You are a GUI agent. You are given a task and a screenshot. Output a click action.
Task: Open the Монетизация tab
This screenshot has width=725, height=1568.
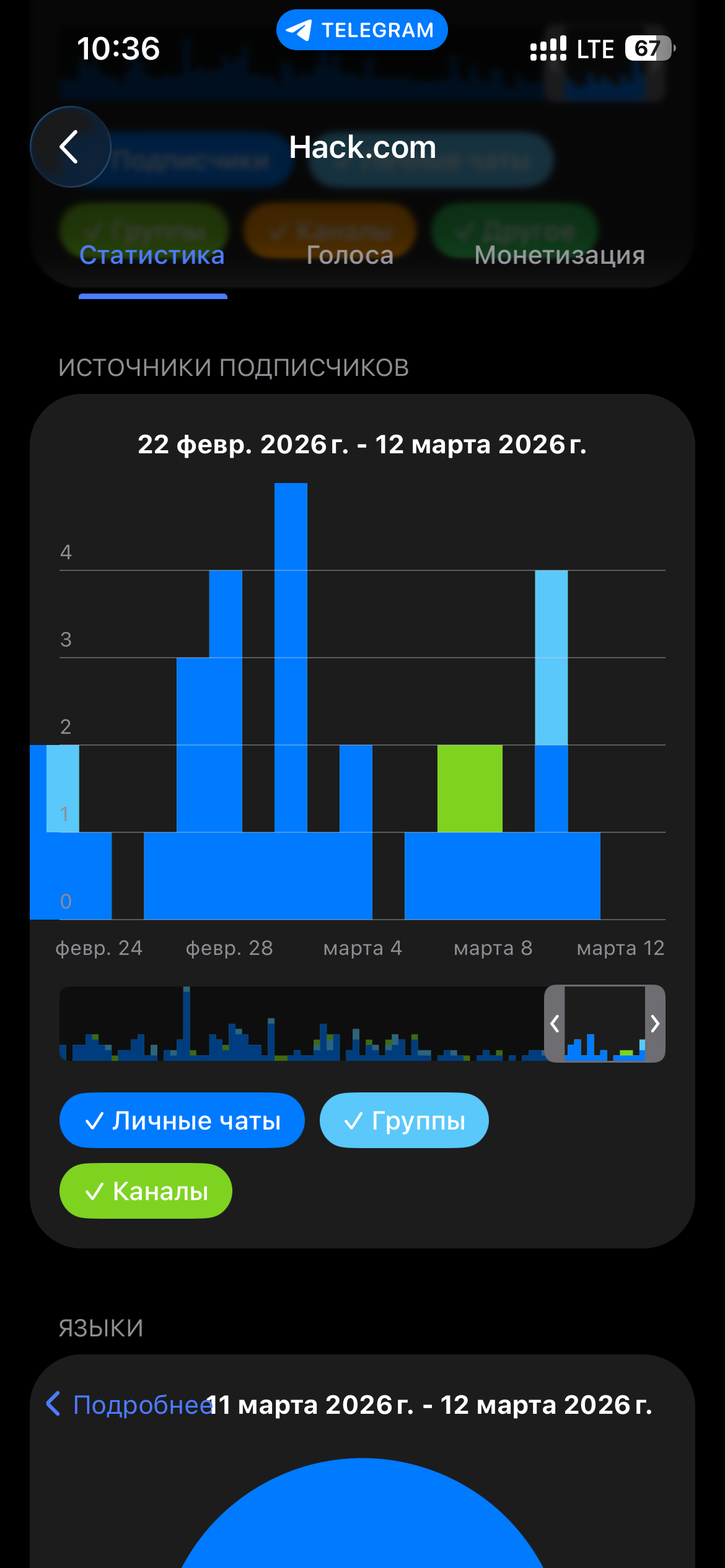559,255
